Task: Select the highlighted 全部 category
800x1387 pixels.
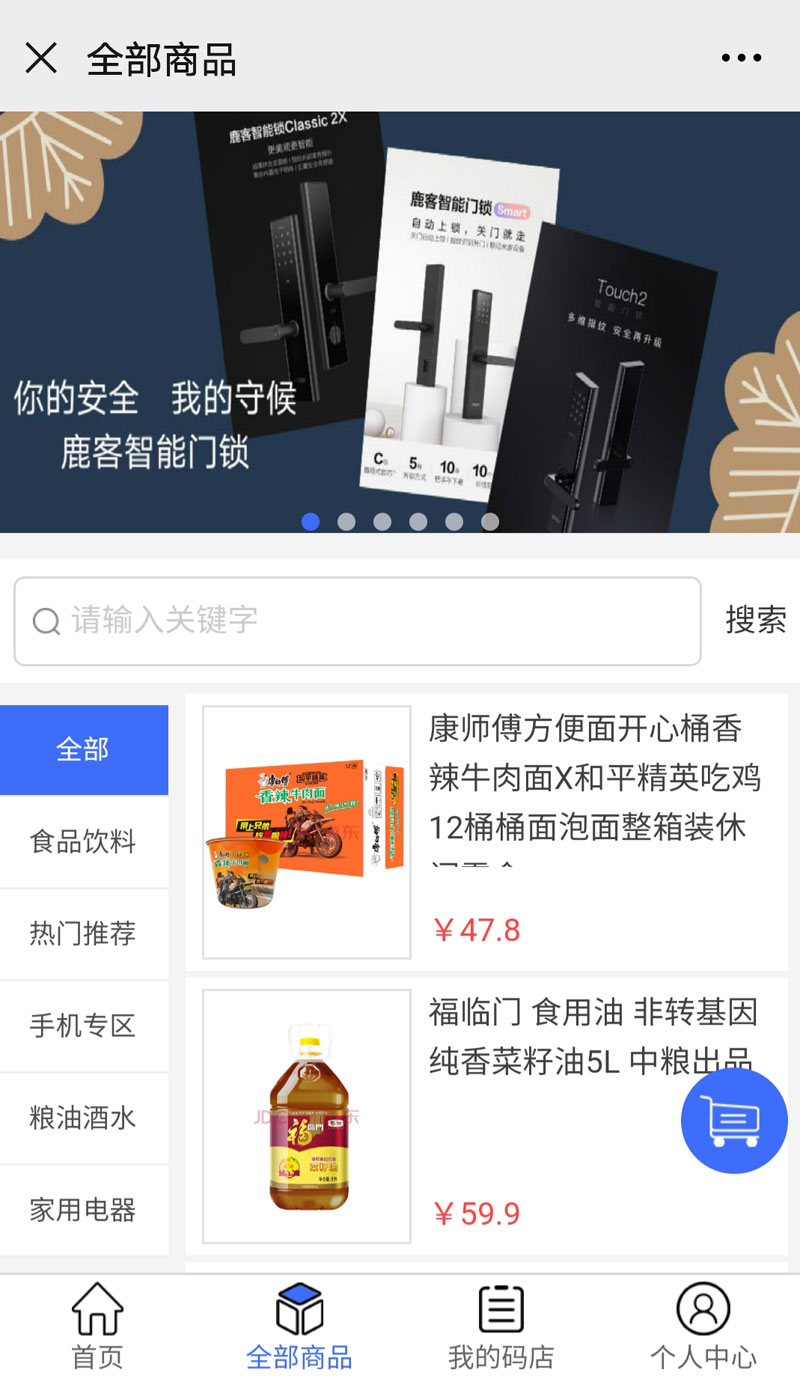Action: point(84,749)
